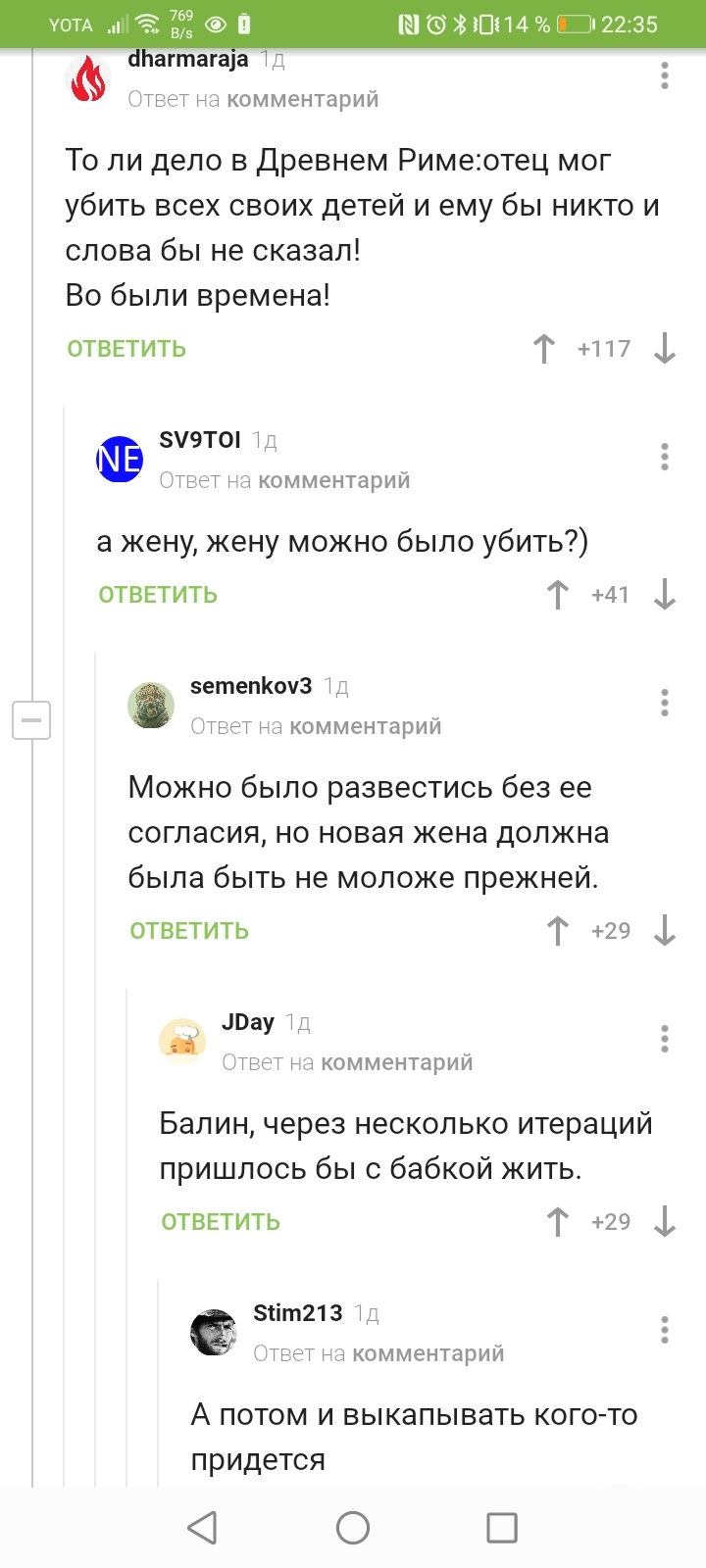Downvote JDay's comment

click(665, 1222)
